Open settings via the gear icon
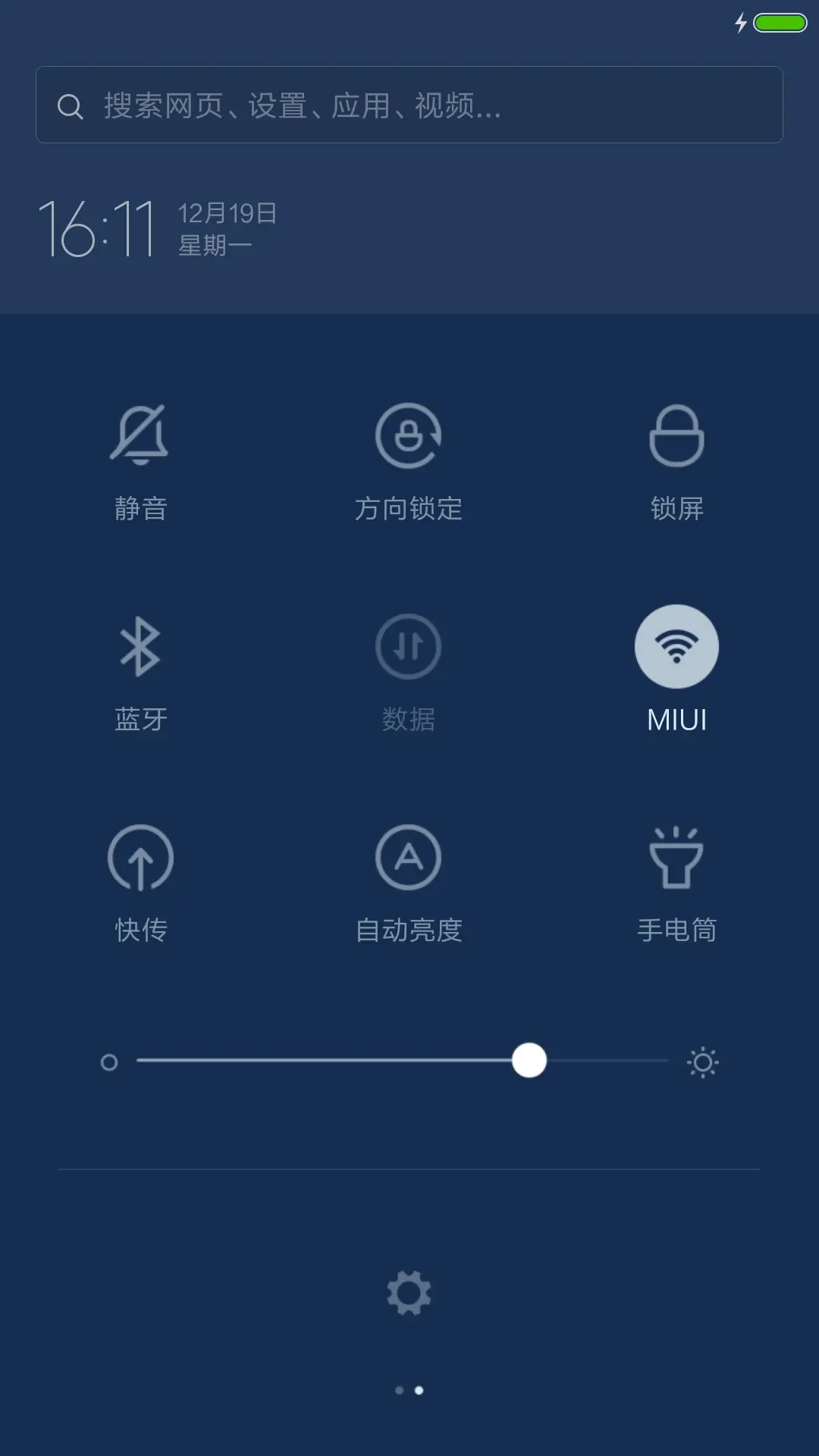The image size is (819, 1456). [x=409, y=1291]
